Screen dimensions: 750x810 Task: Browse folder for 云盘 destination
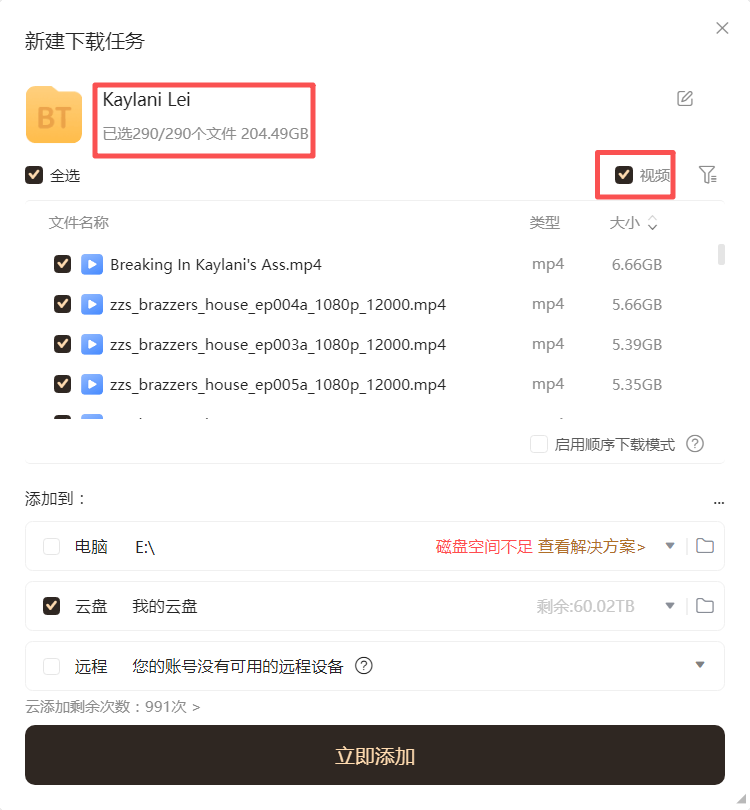pos(705,606)
